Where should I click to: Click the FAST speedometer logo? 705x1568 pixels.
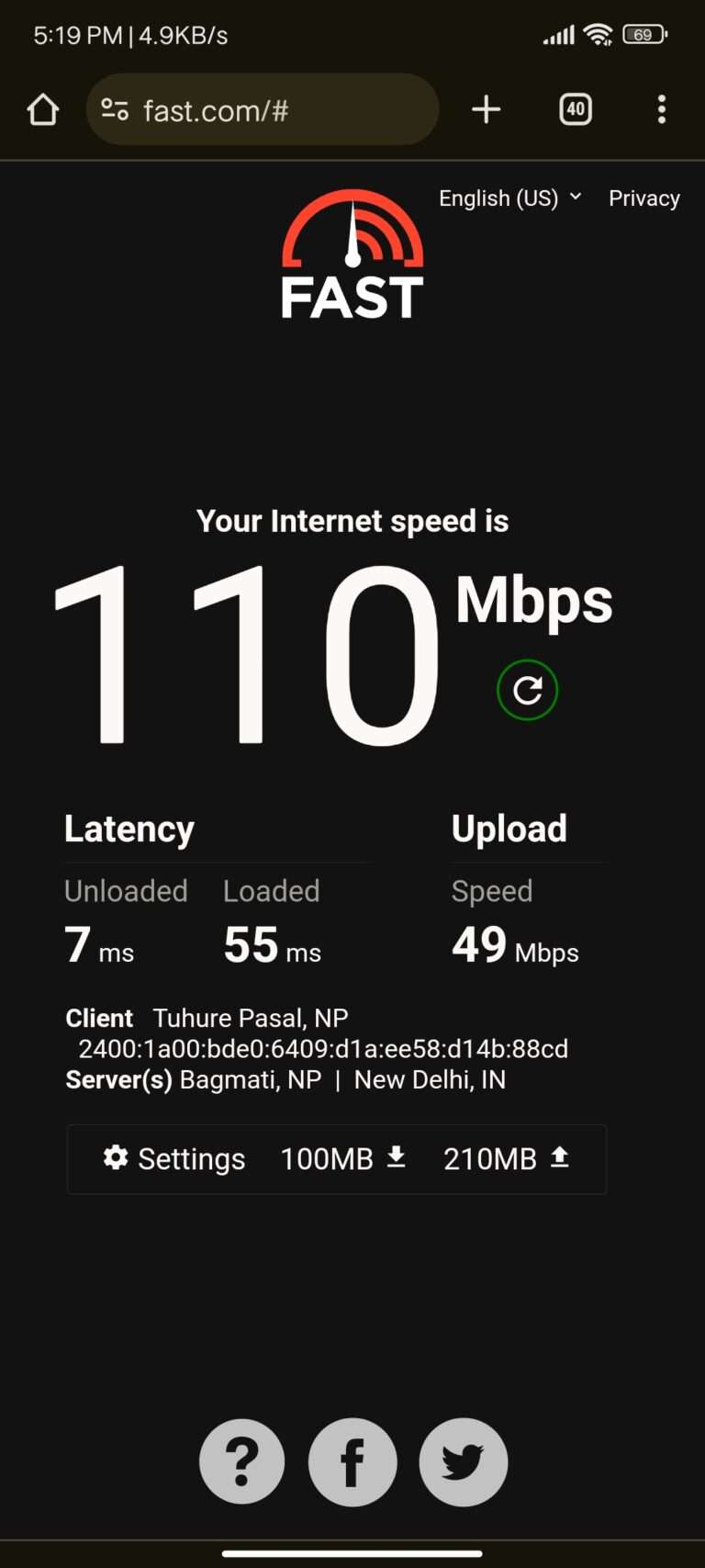[352, 253]
